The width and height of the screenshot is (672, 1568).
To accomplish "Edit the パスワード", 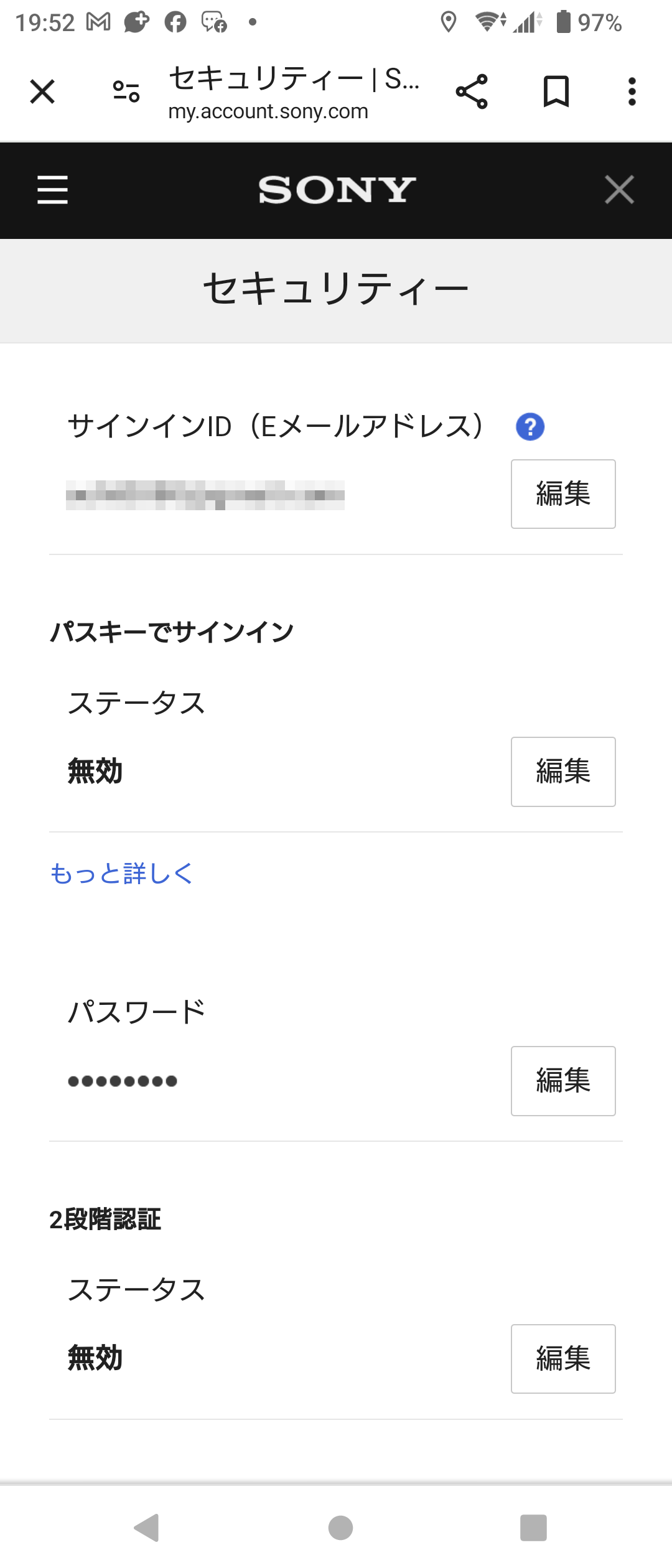I will 563,1081.
